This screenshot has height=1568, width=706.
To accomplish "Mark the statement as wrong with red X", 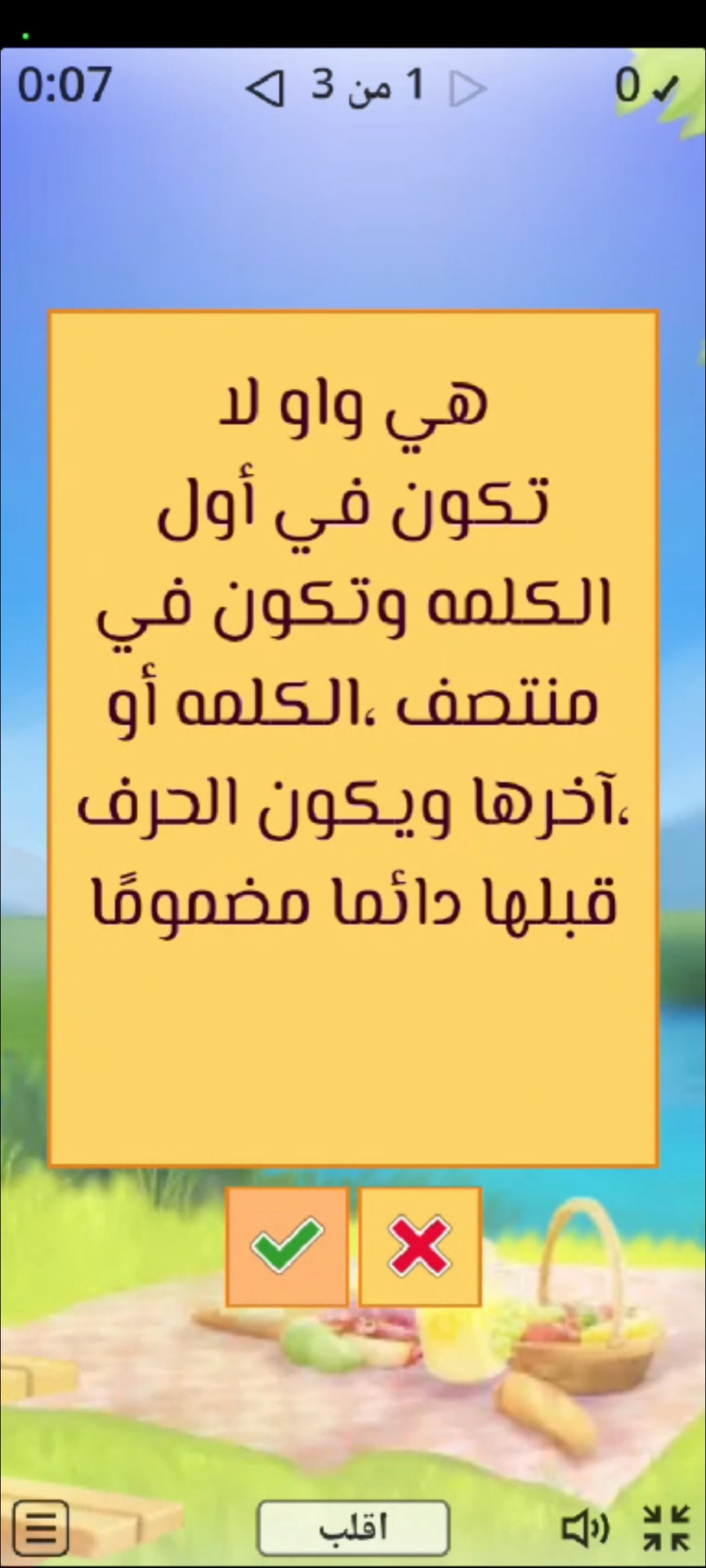I will click(420, 1246).
